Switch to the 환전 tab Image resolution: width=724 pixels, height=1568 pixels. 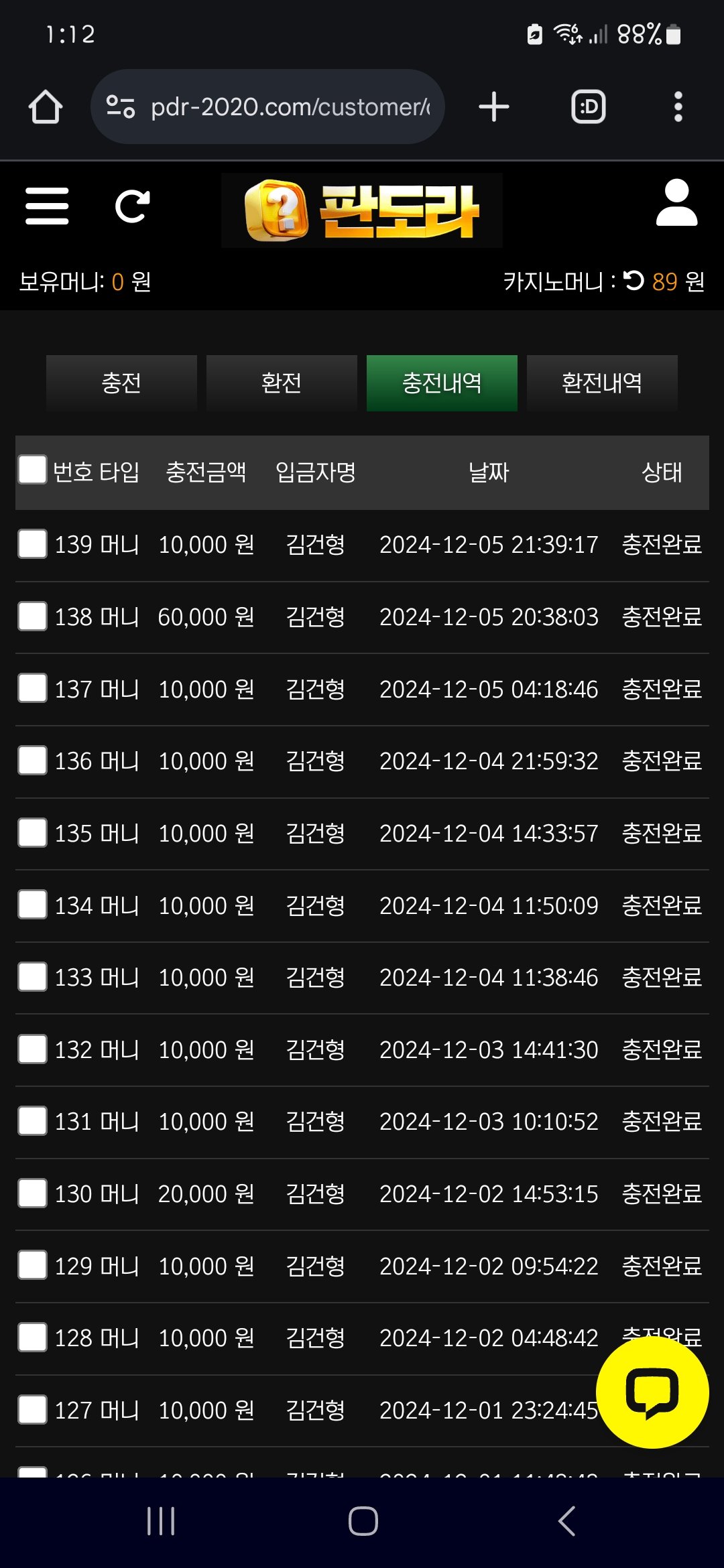[x=282, y=383]
